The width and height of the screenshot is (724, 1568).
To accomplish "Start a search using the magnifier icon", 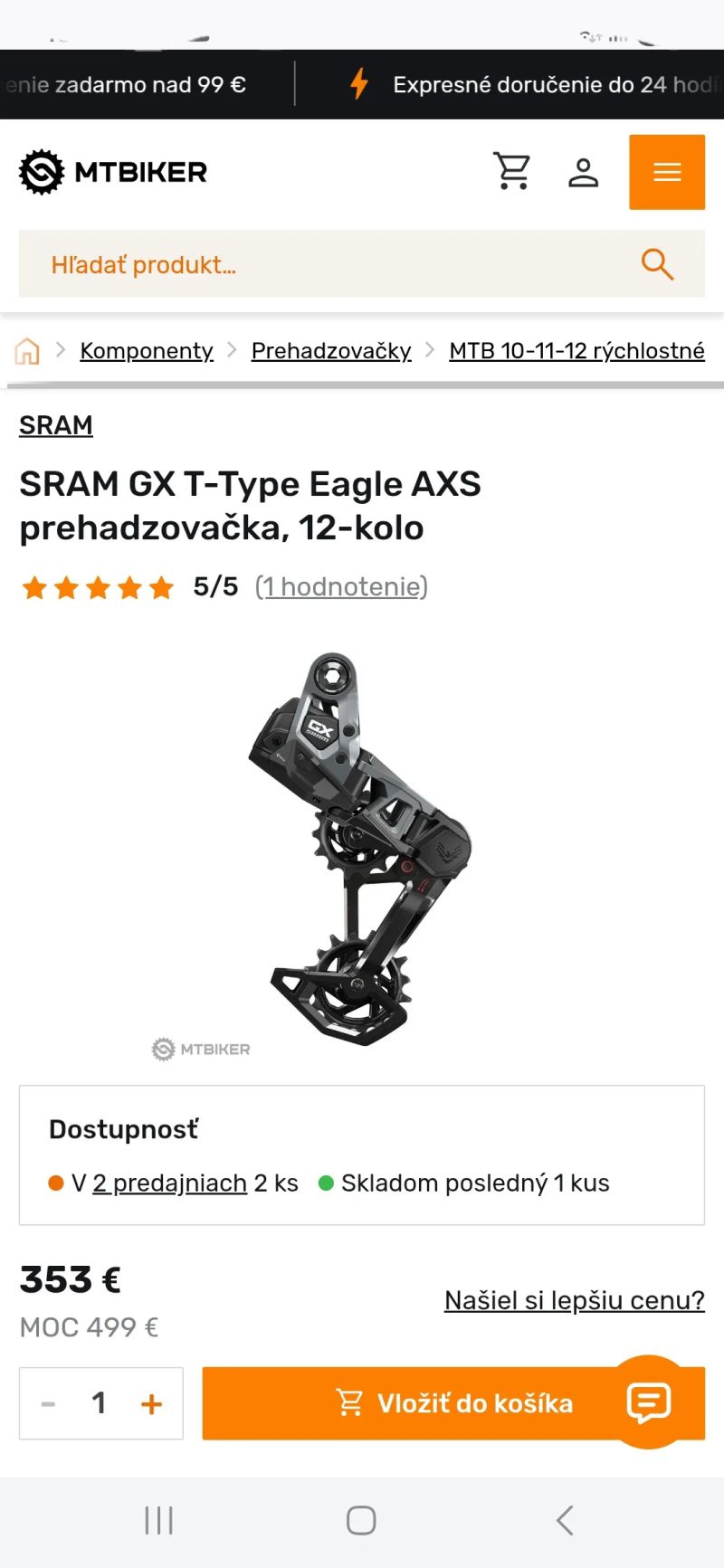I will point(657,264).
